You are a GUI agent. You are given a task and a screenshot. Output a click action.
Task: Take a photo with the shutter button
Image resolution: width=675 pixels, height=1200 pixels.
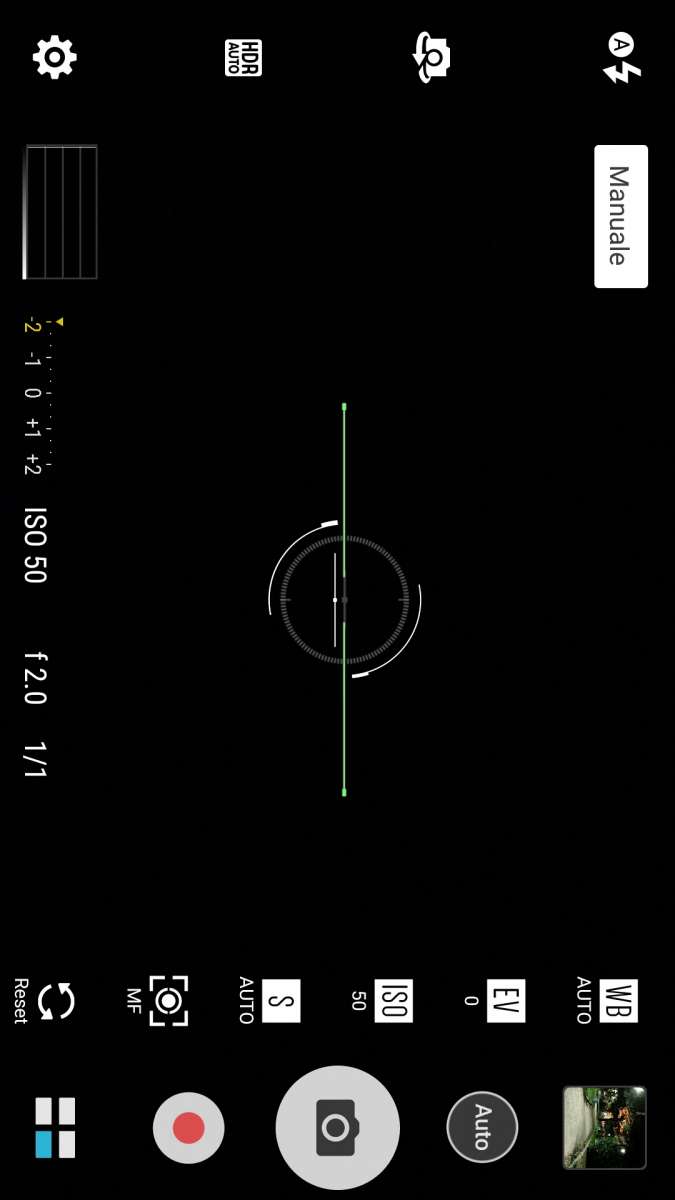tap(337, 1128)
